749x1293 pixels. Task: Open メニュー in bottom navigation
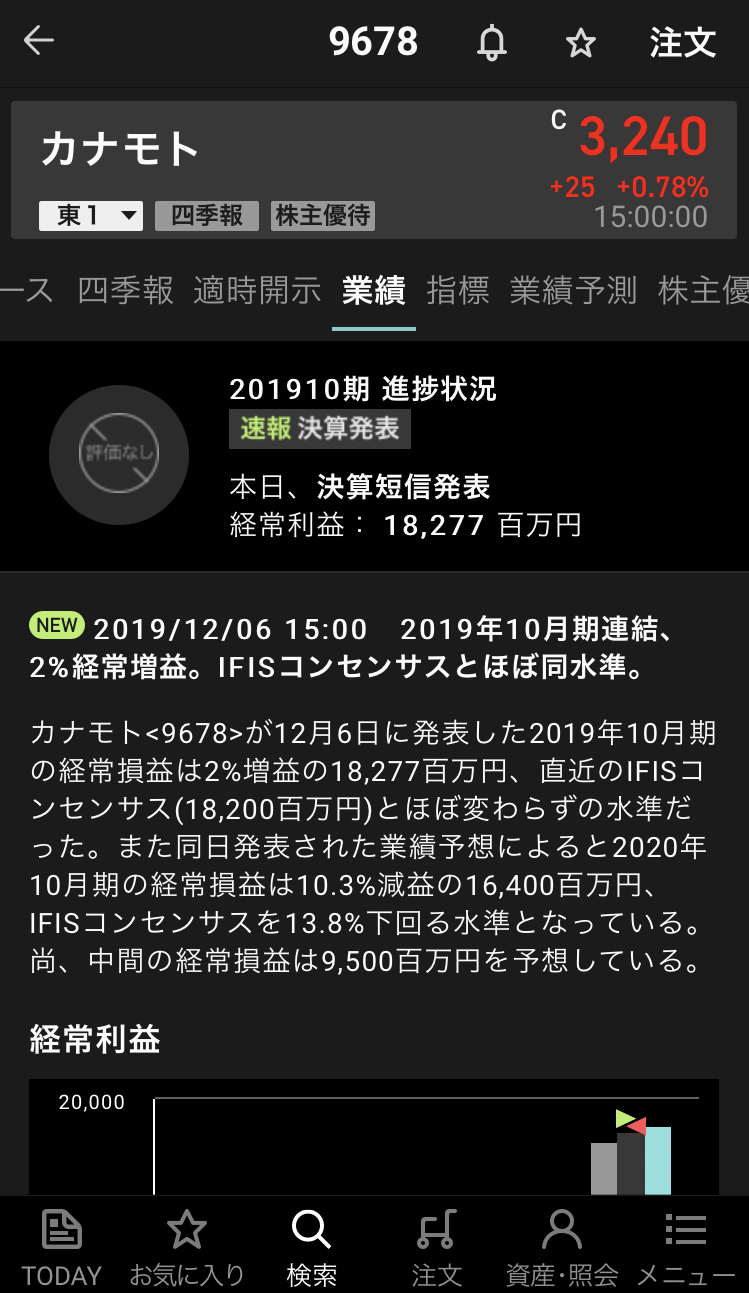(x=685, y=1246)
